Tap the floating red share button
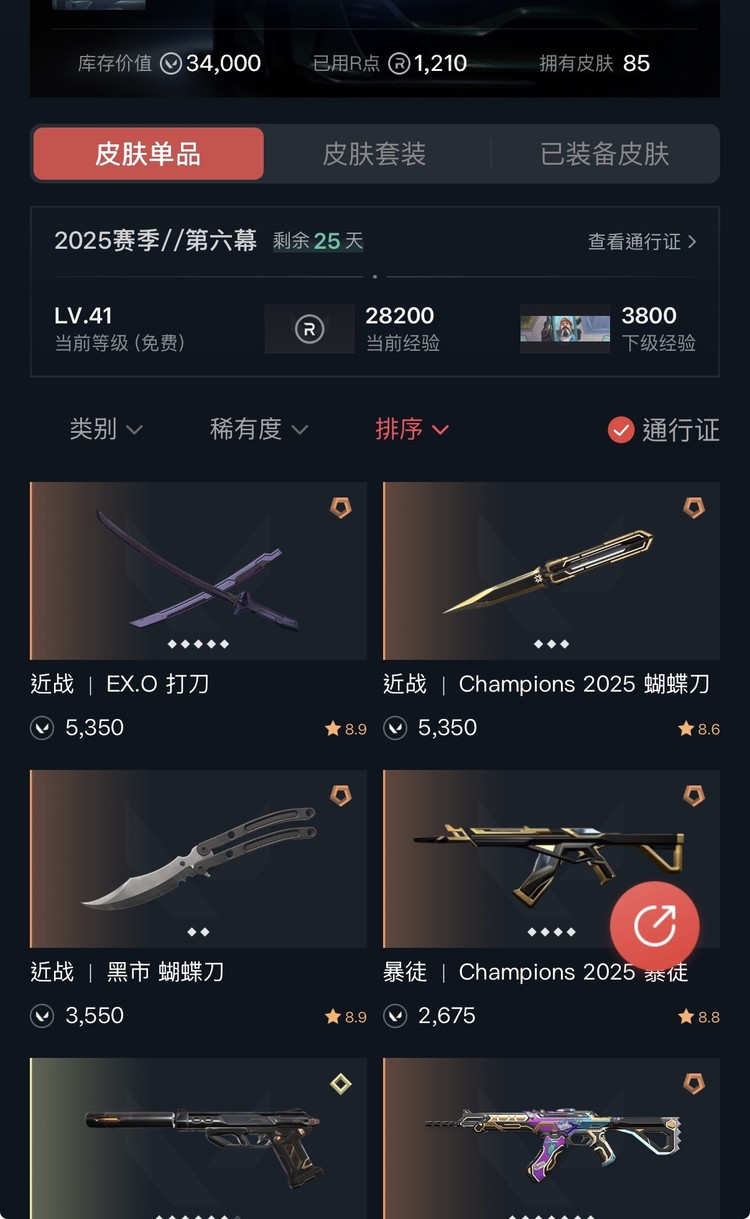The width and height of the screenshot is (750, 1219). pos(655,926)
